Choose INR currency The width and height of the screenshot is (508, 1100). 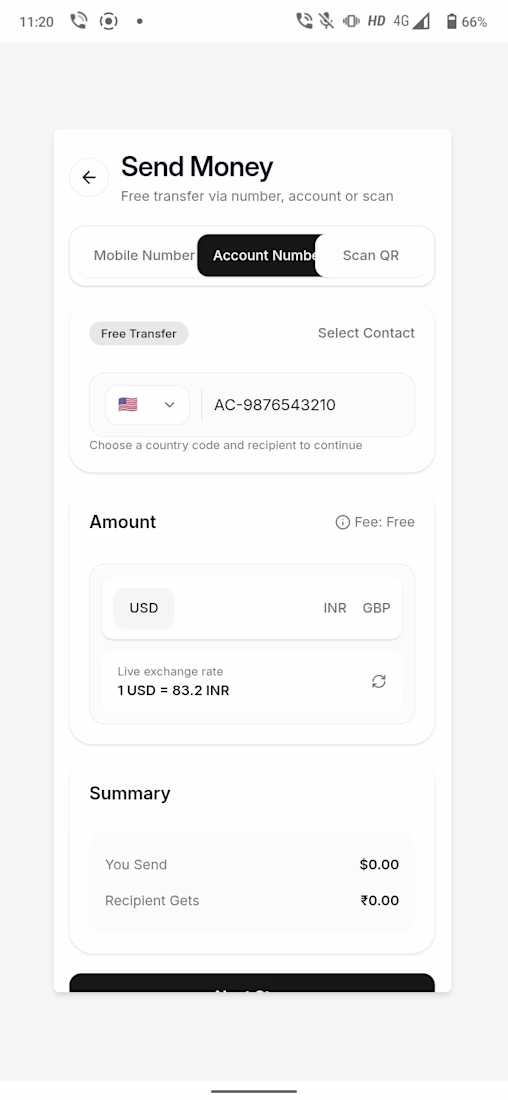[335, 608]
